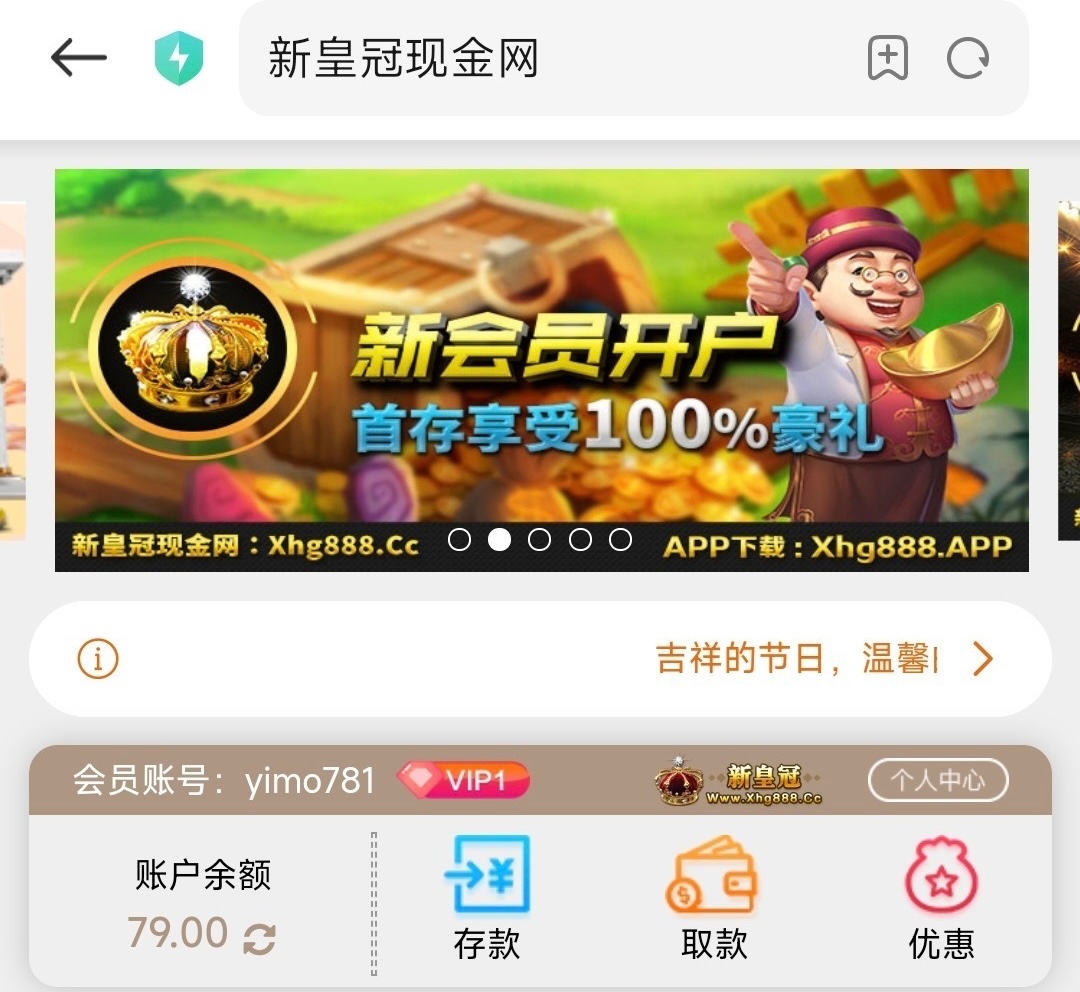This screenshot has height=992, width=1080.
Task: Open 个人中心 personal center
Action: tap(937, 780)
